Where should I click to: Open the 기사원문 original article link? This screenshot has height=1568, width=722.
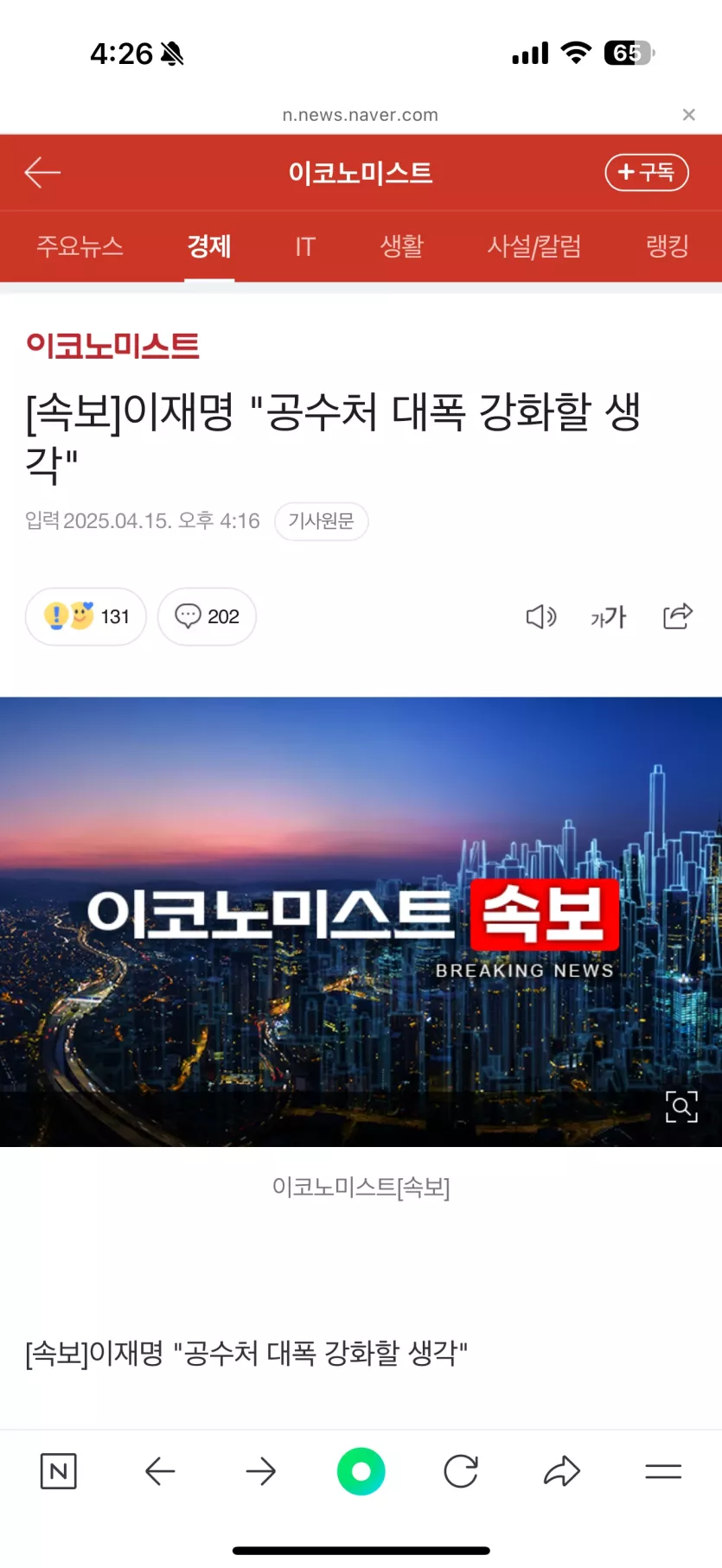click(x=321, y=521)
